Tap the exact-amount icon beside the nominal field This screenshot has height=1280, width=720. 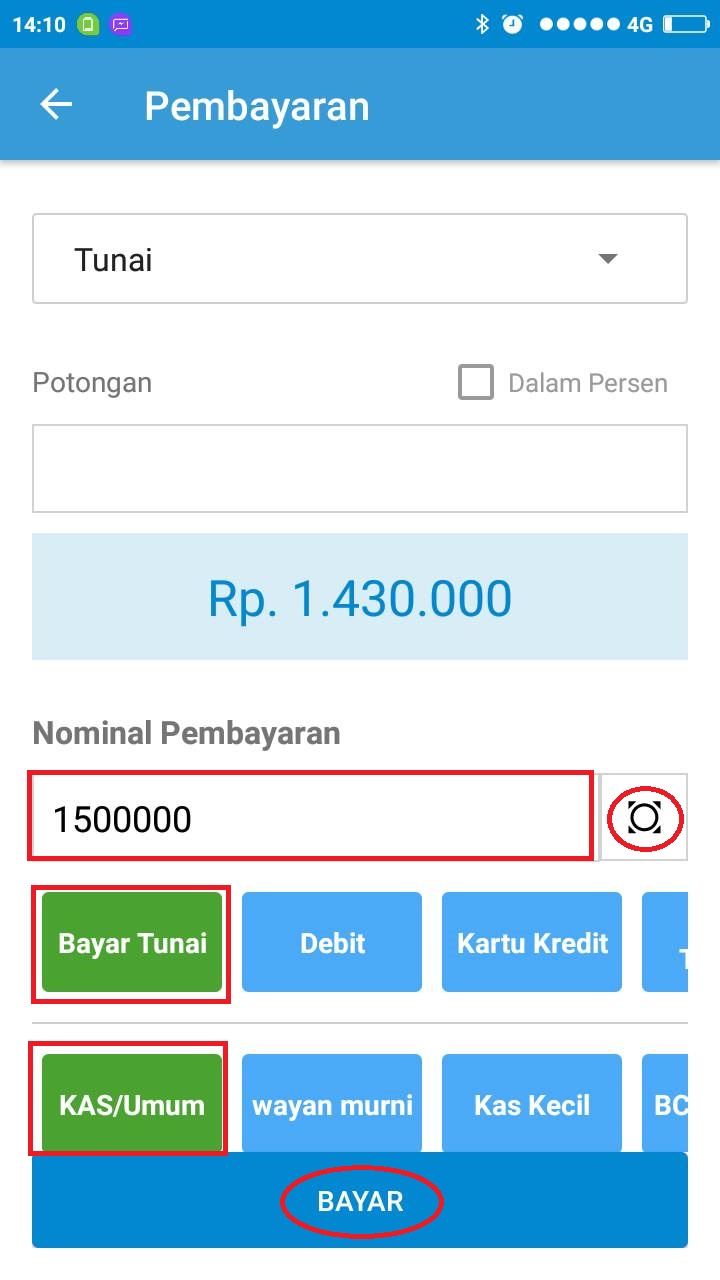click(645, 818)
